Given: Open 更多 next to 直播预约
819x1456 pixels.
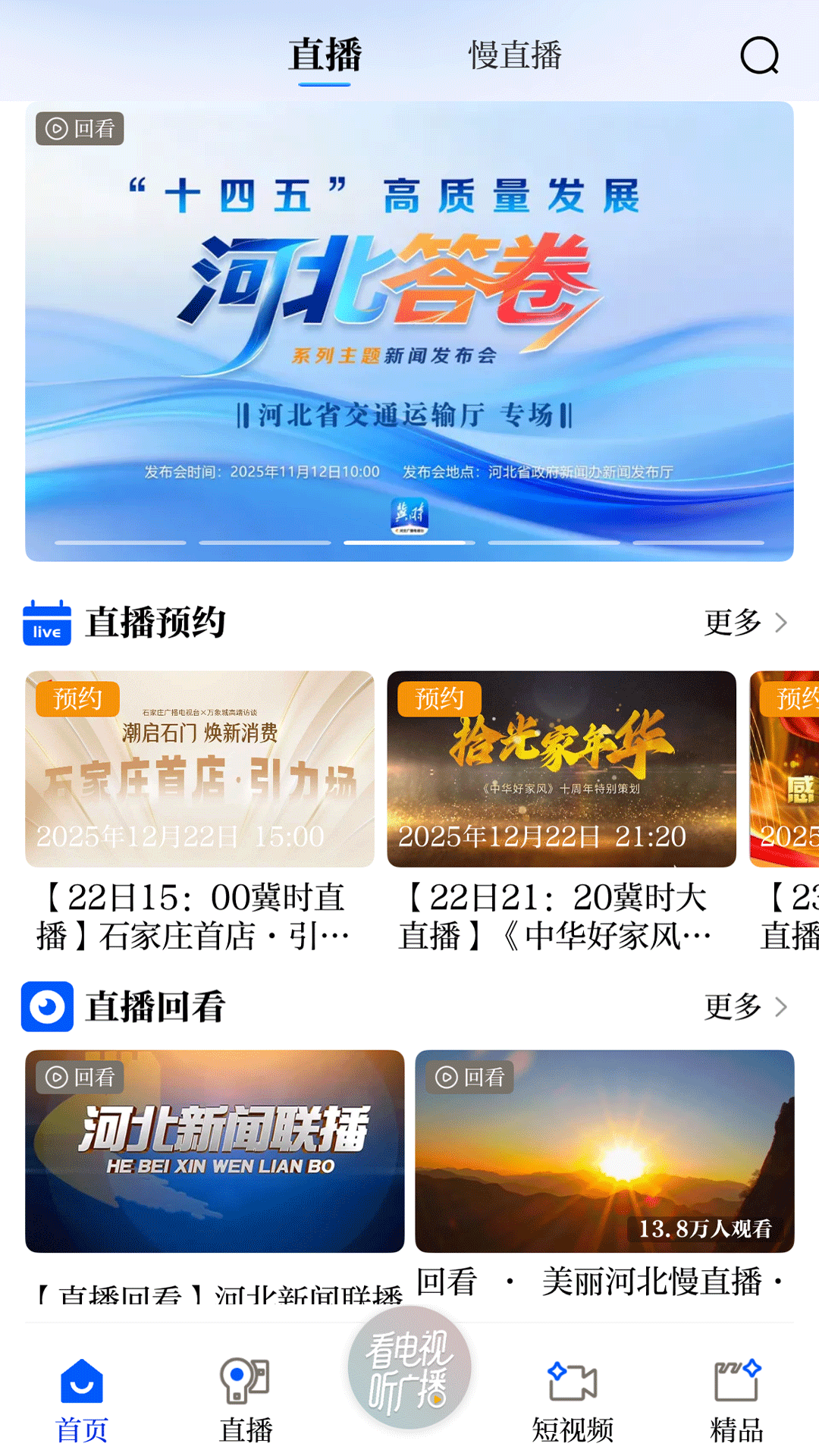Looking at the screenshot, I should click(x=733, y=623).
